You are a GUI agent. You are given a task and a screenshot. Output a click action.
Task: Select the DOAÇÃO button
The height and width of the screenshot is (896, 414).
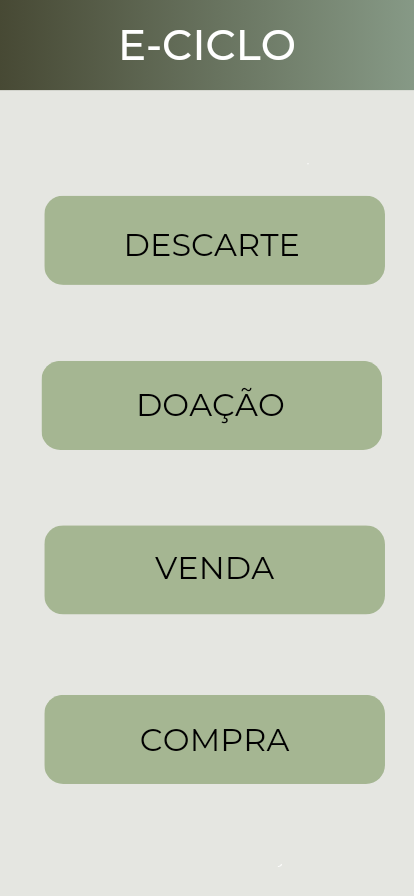click(x=212, y=405)
